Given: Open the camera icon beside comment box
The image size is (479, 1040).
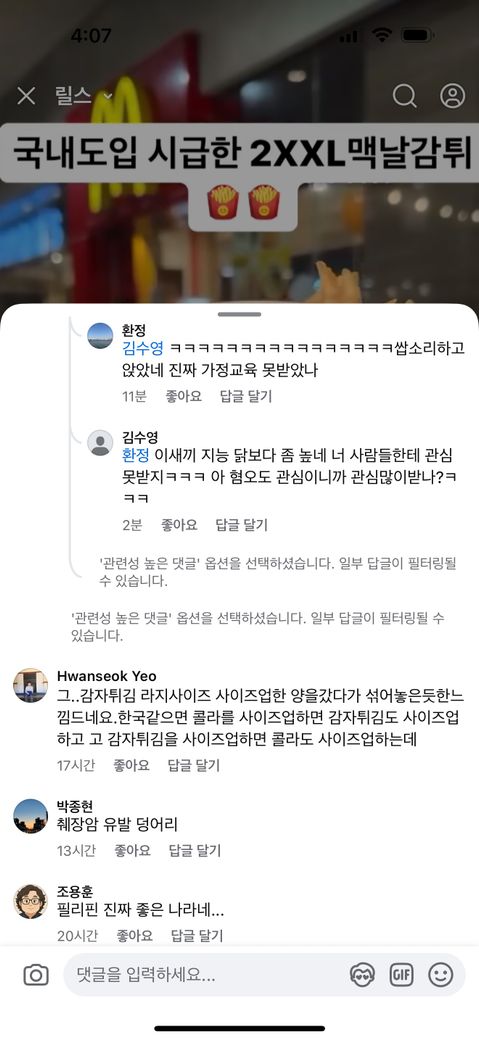Looking at the screenshot, I should tap(36, 975).
